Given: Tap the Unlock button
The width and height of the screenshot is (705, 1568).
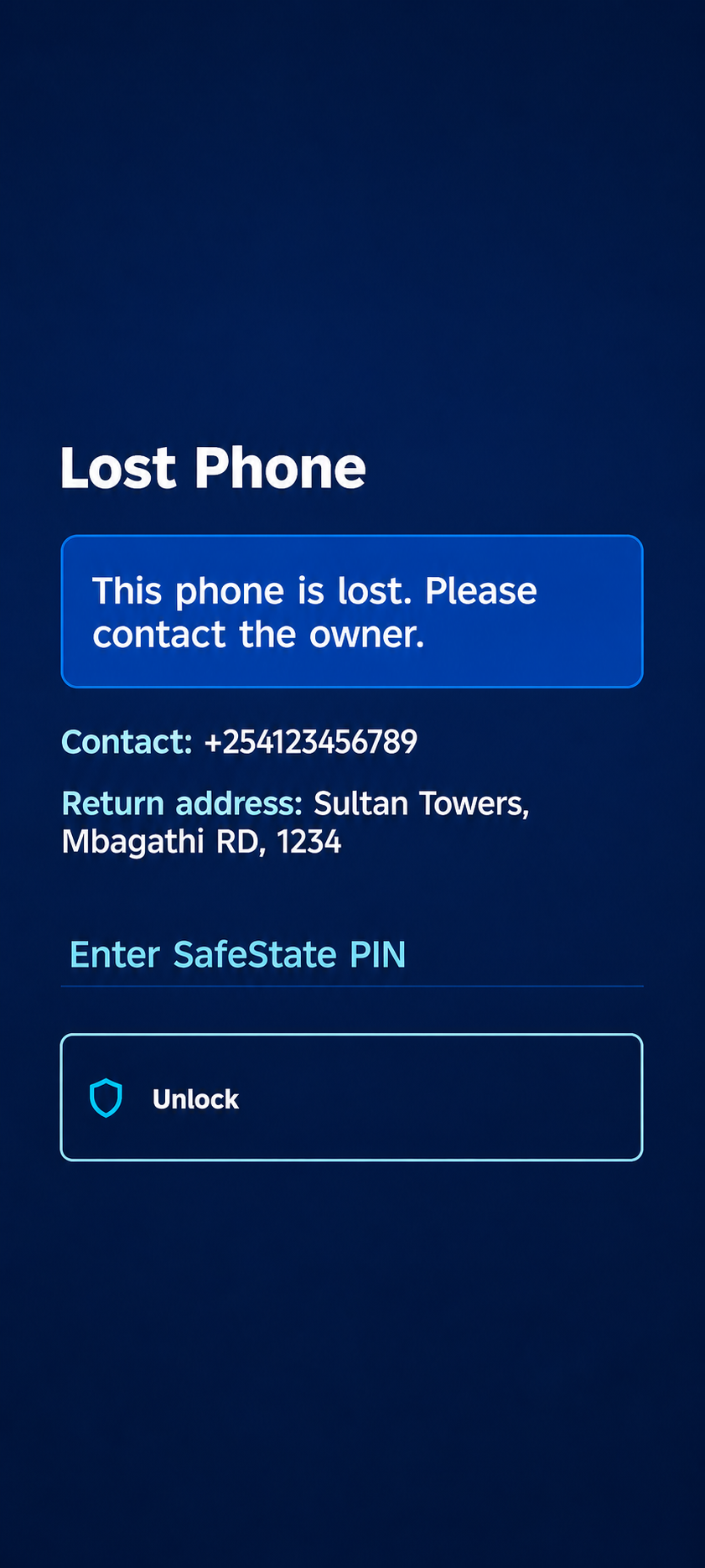Looking at the screenshot, I should click(x=351, y=1098).
